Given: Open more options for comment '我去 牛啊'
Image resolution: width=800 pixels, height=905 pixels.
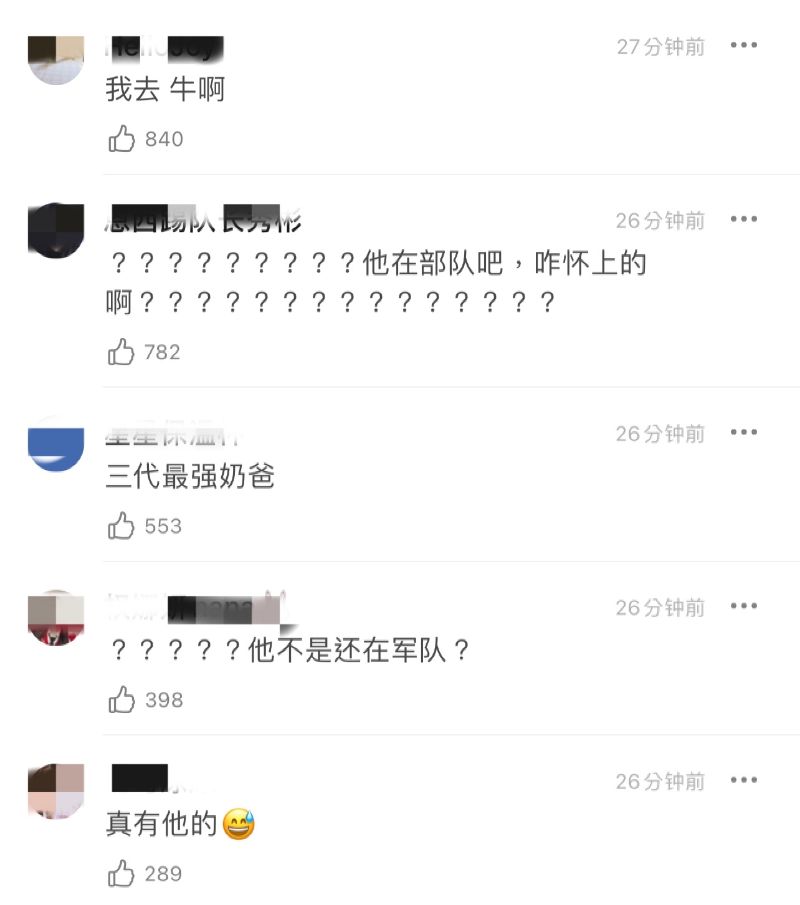Looking at the screenshot, I should pos(743,46).
